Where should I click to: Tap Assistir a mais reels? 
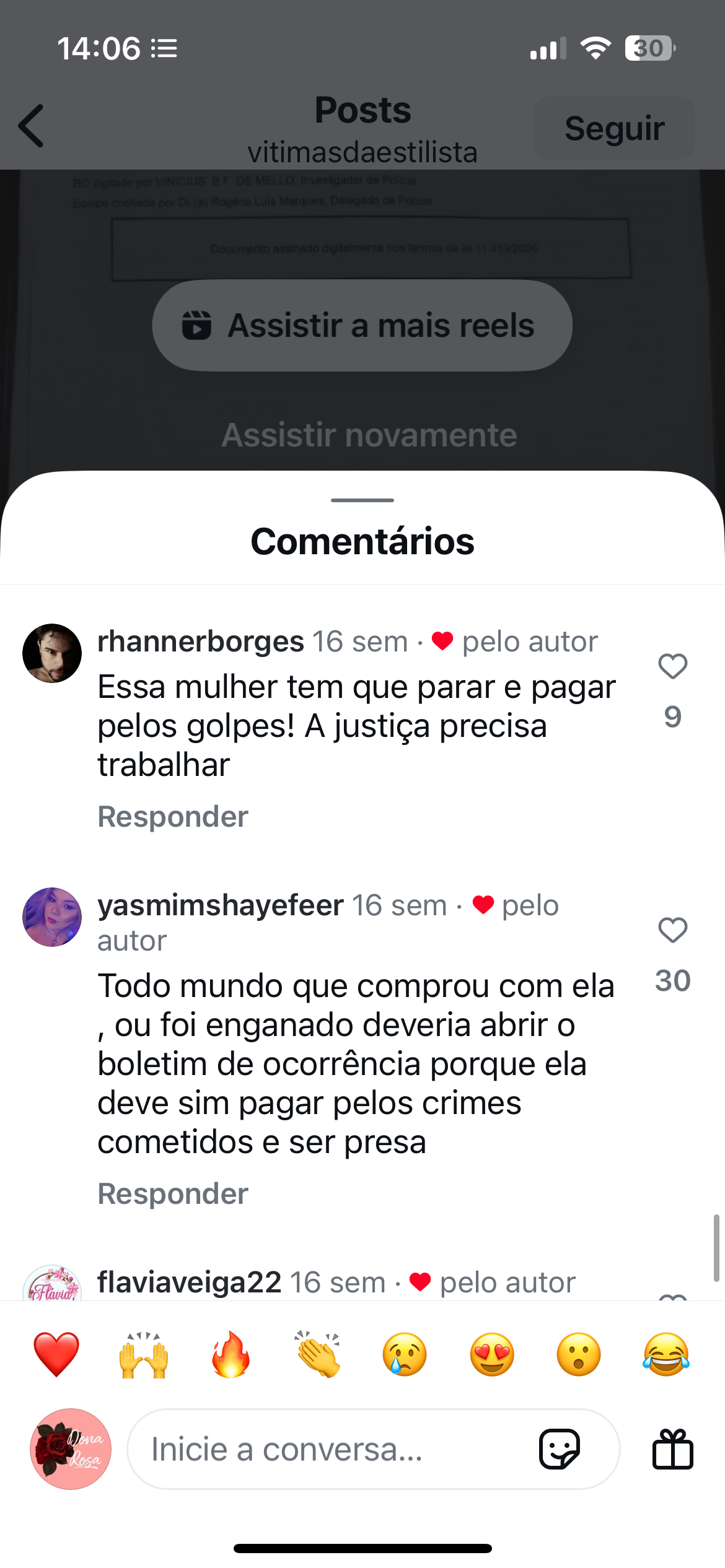362,326
